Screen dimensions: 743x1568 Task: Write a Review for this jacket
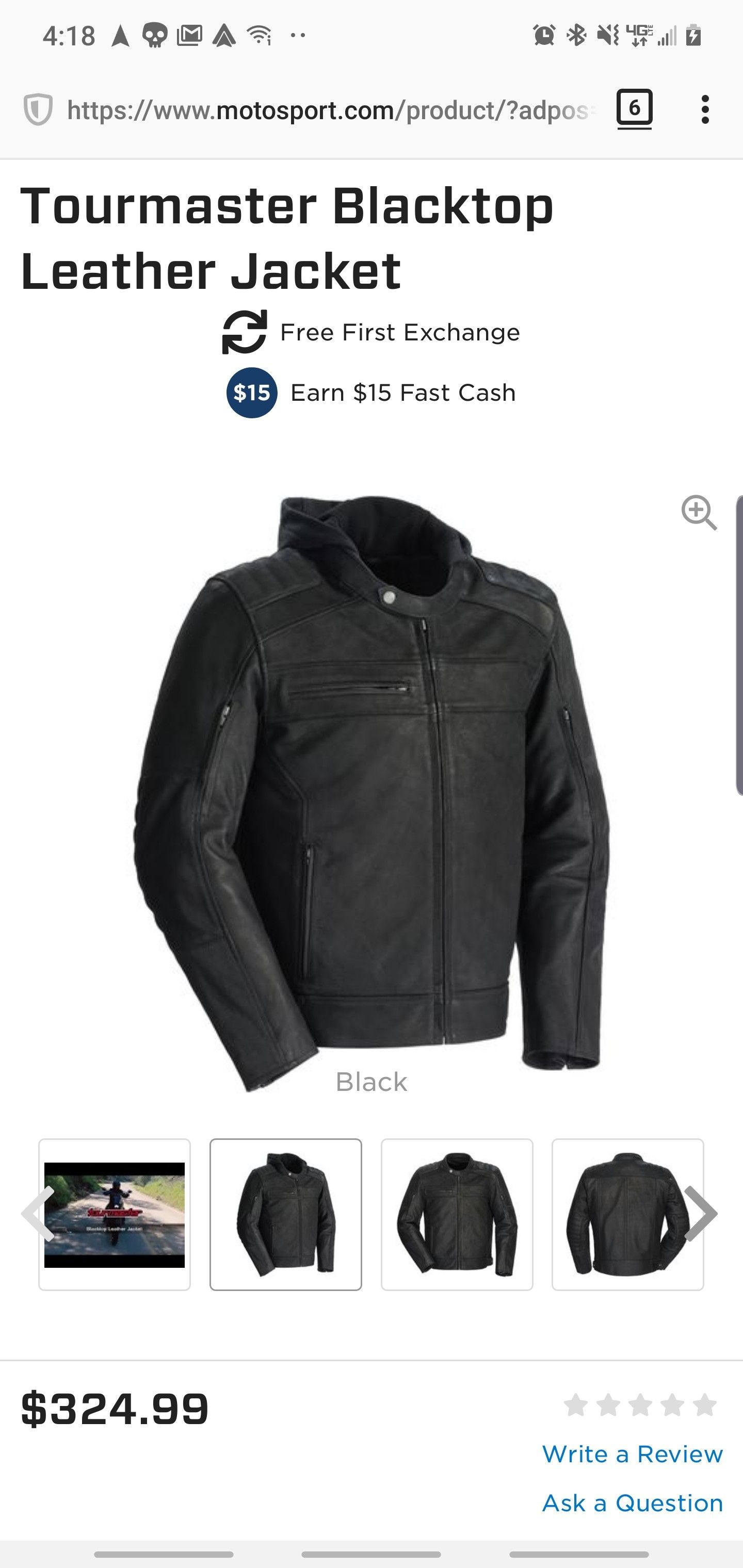click(632, 1454)
